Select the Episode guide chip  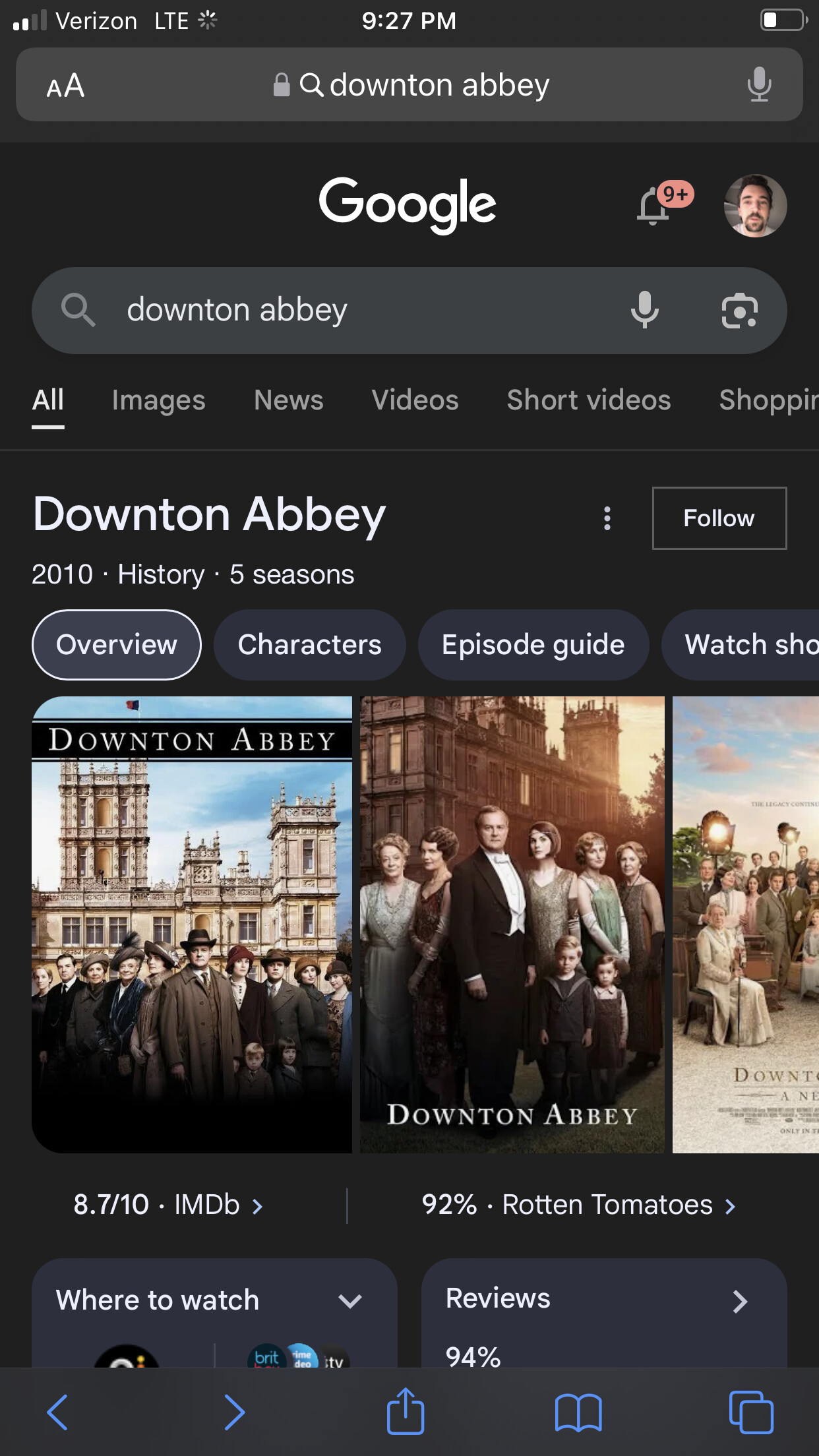(x=533, y=645)
